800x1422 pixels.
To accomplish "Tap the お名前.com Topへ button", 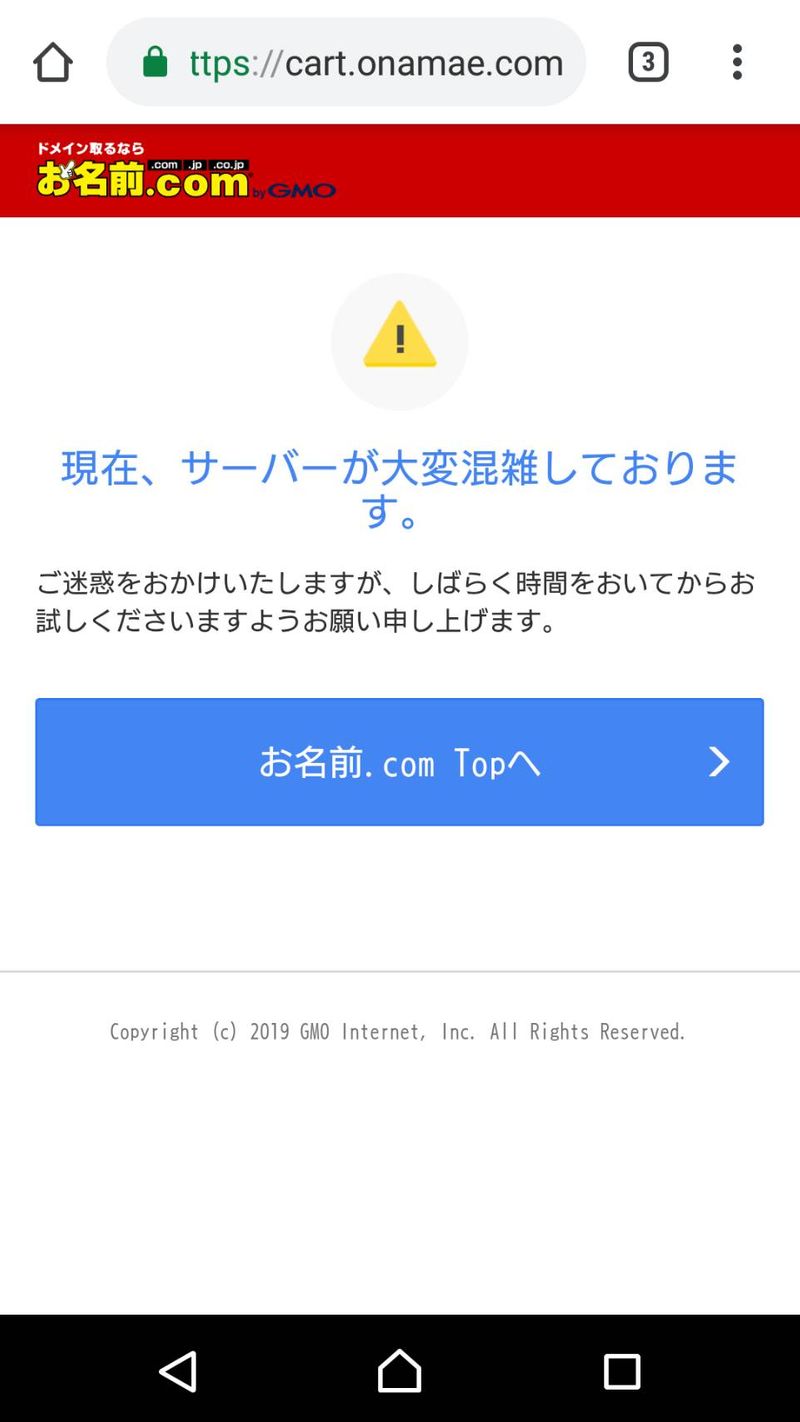I will click(399, 762).
